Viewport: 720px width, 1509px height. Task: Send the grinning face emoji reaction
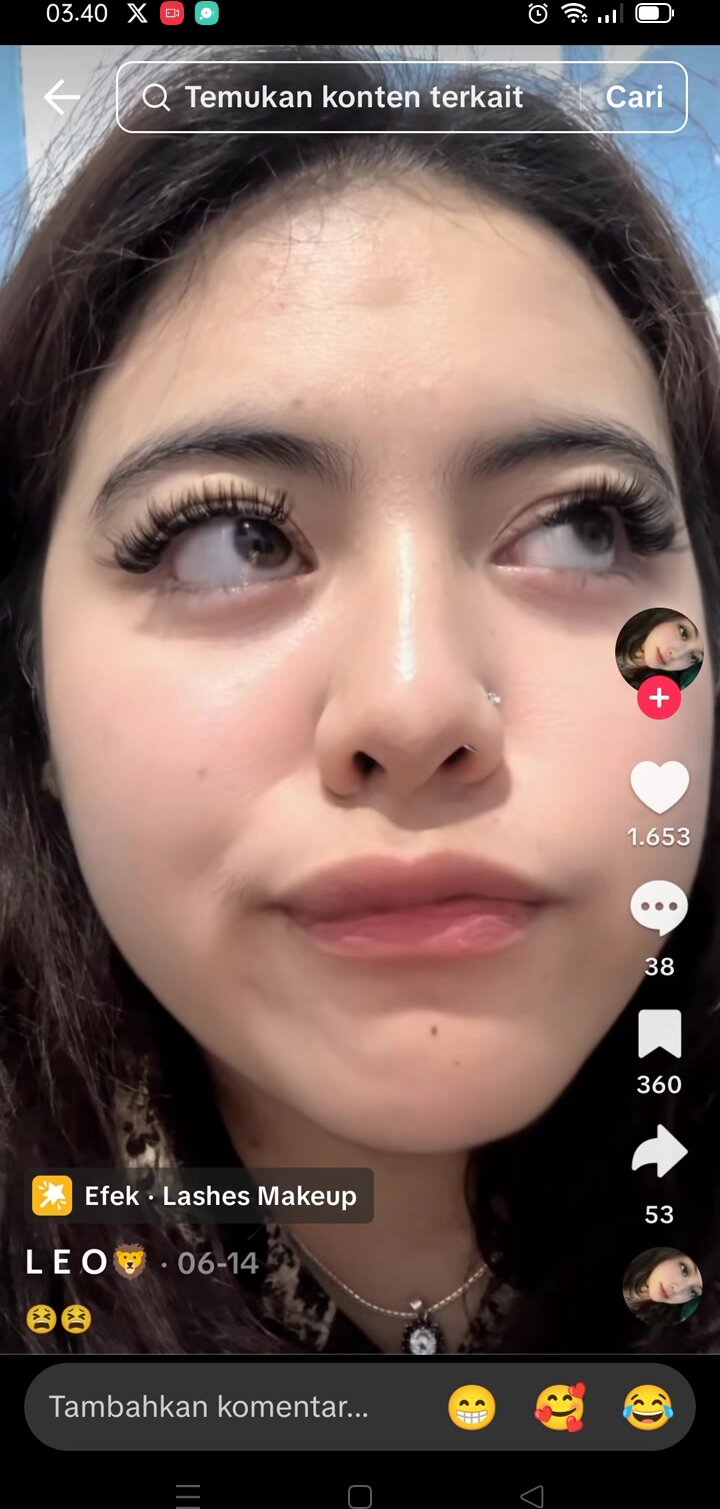(x=472, y=1408)
